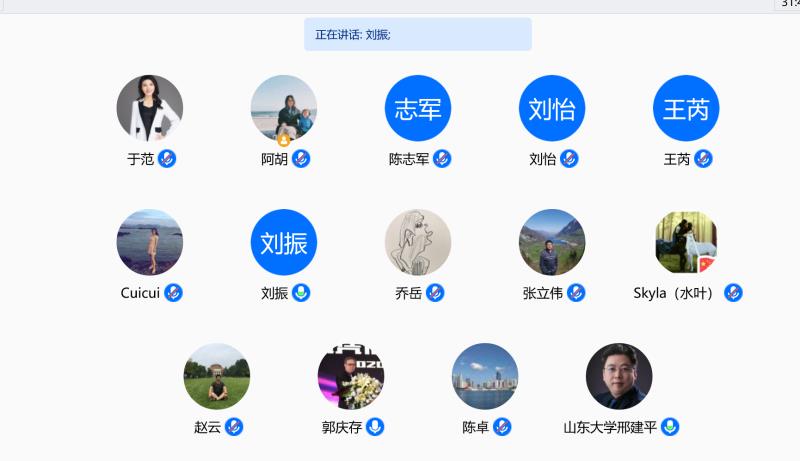Open 乔岳's participant avatar
Image resolution: width=800 pixels, height=461 pixels.
click(418, 242)
